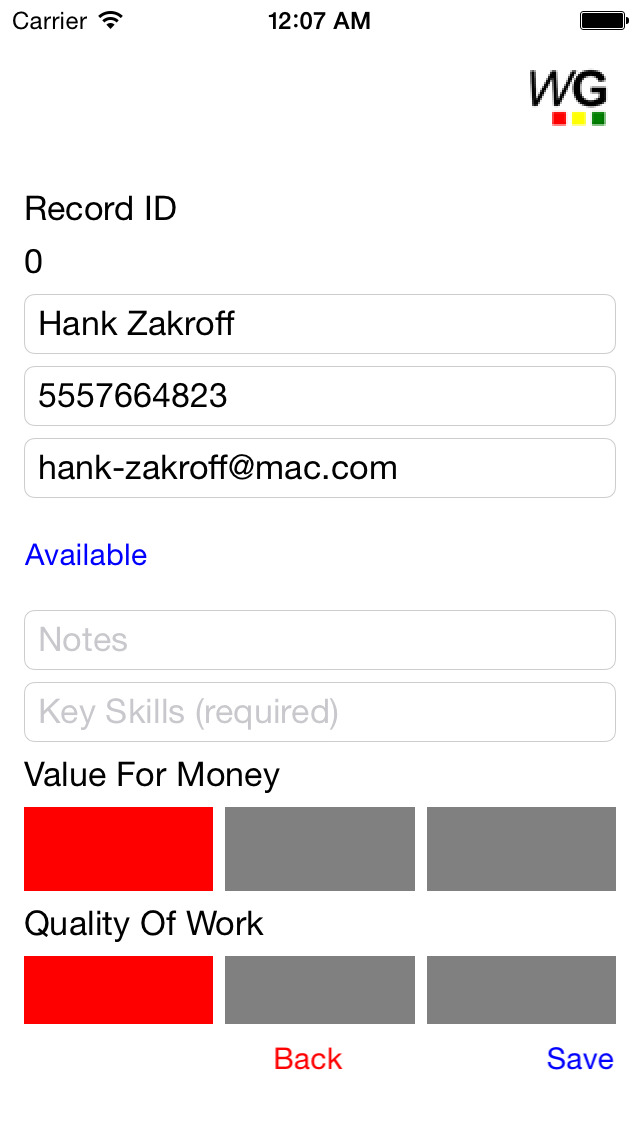Viewport: 640px width, 1136px height.
Task: Select the red Quality Of Work box
Action: pyautogui.click(x=118, y=990)
